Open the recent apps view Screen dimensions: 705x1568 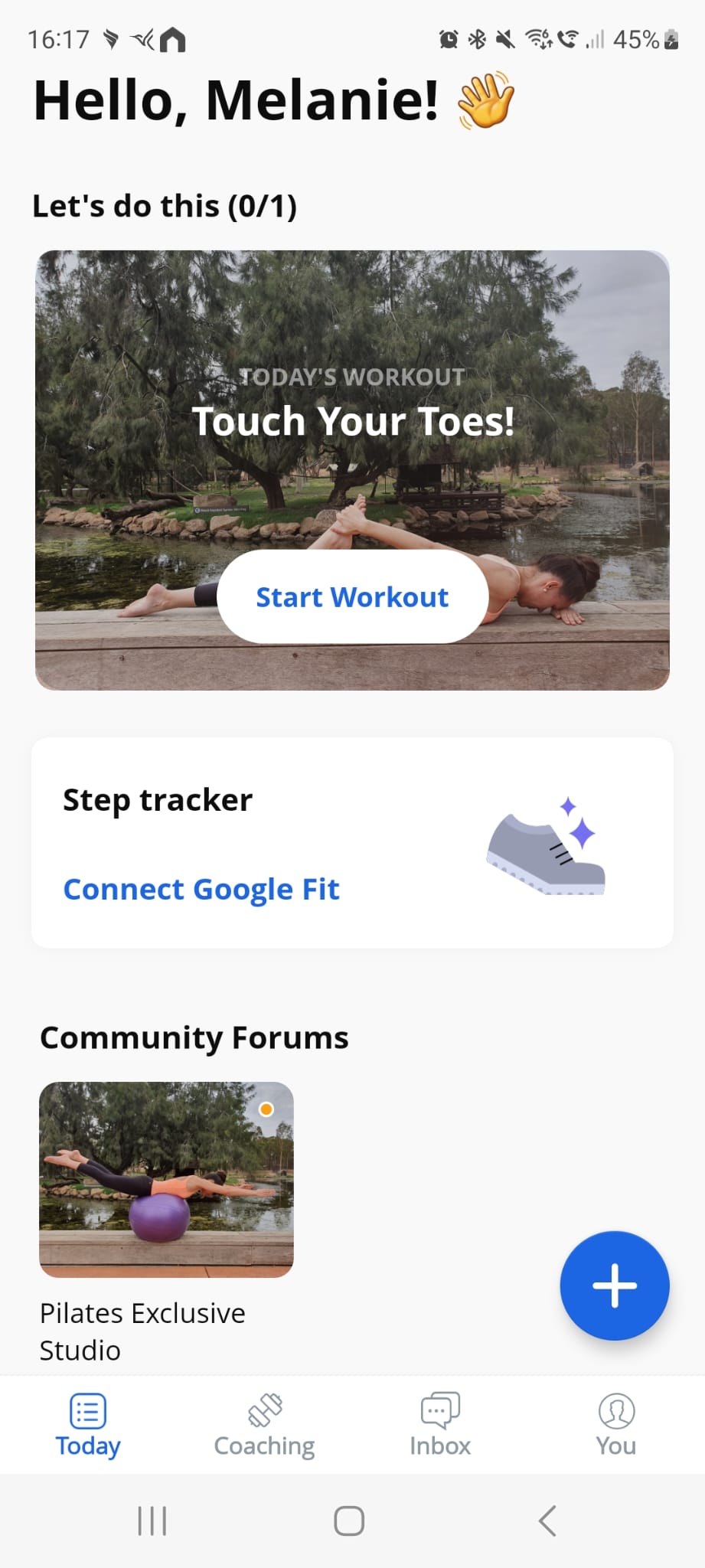point(152,1521)
